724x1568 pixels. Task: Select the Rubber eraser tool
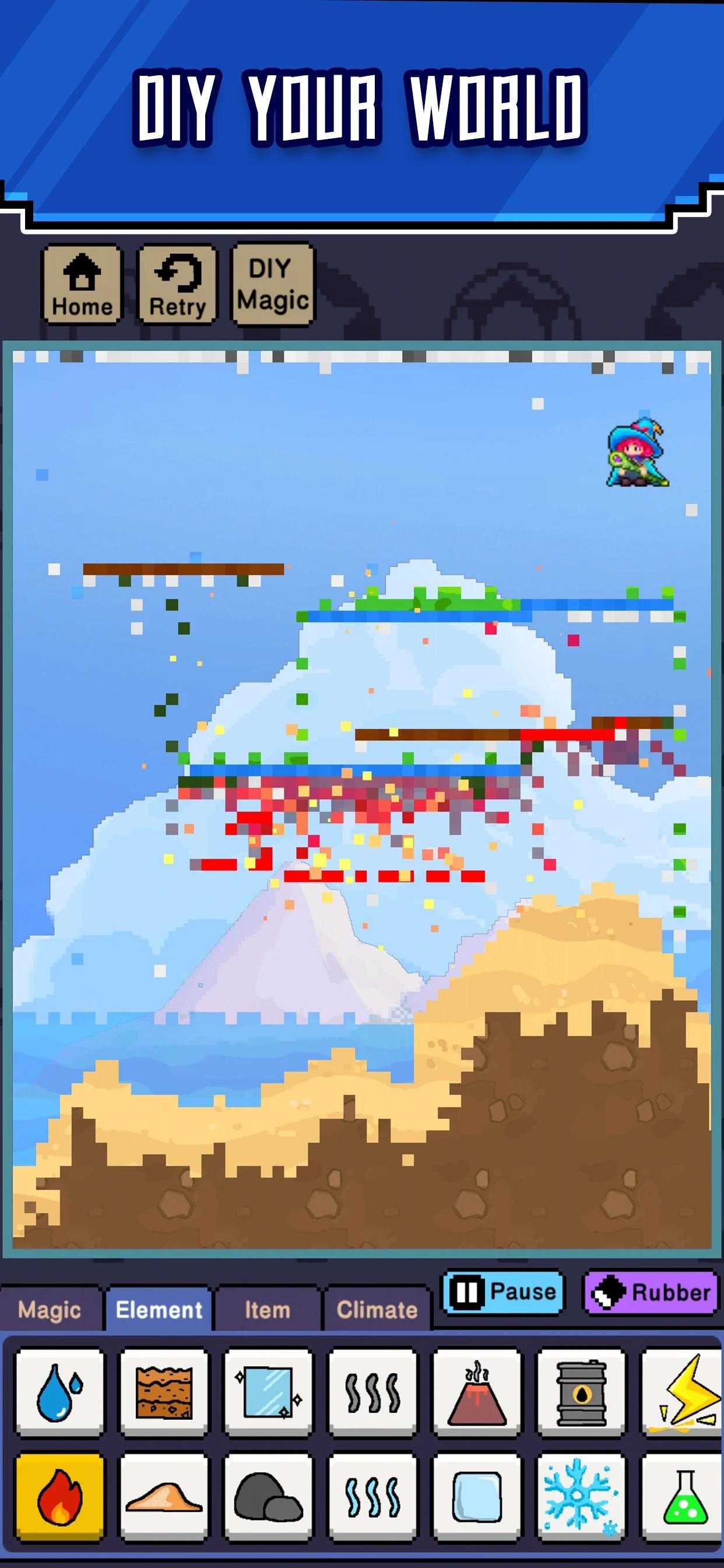651,1291
